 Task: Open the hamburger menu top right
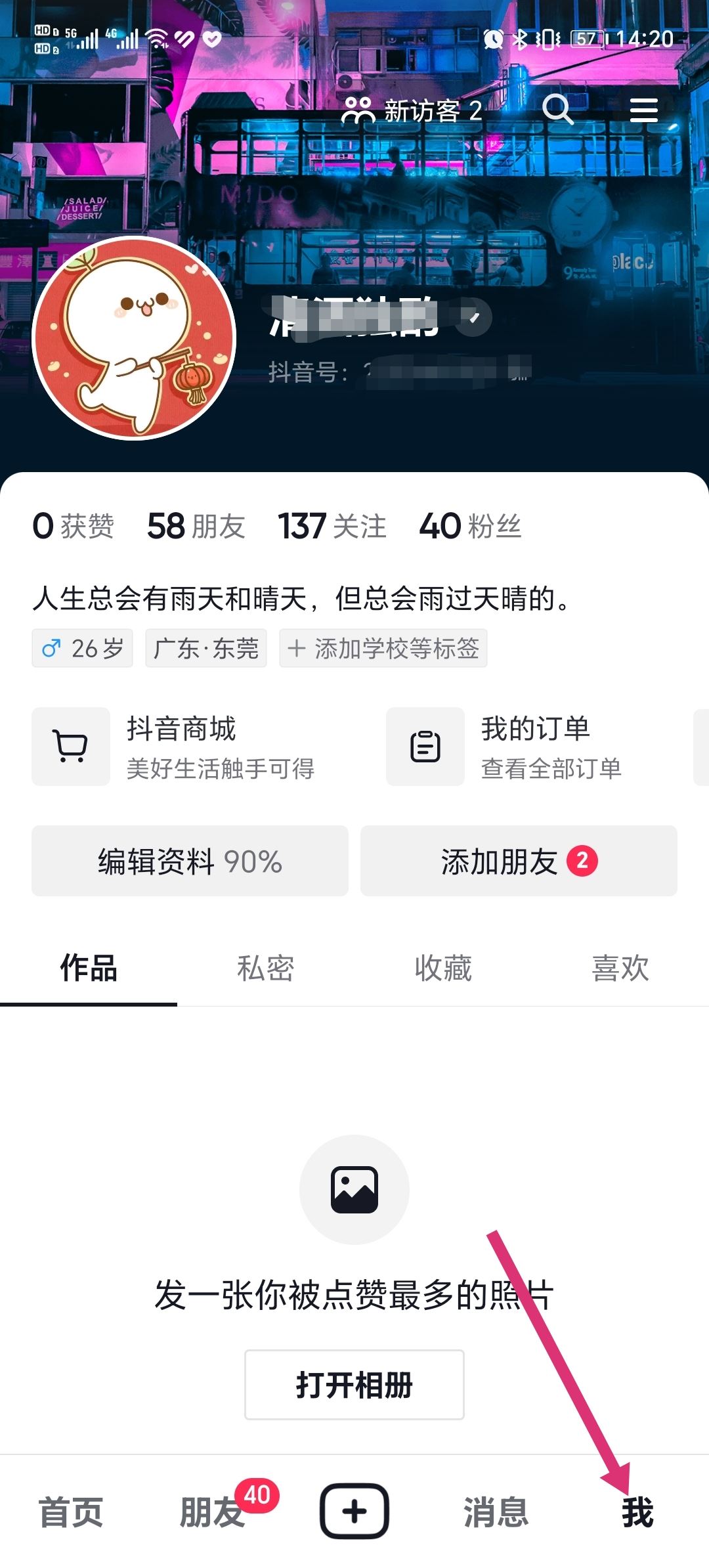643,110
